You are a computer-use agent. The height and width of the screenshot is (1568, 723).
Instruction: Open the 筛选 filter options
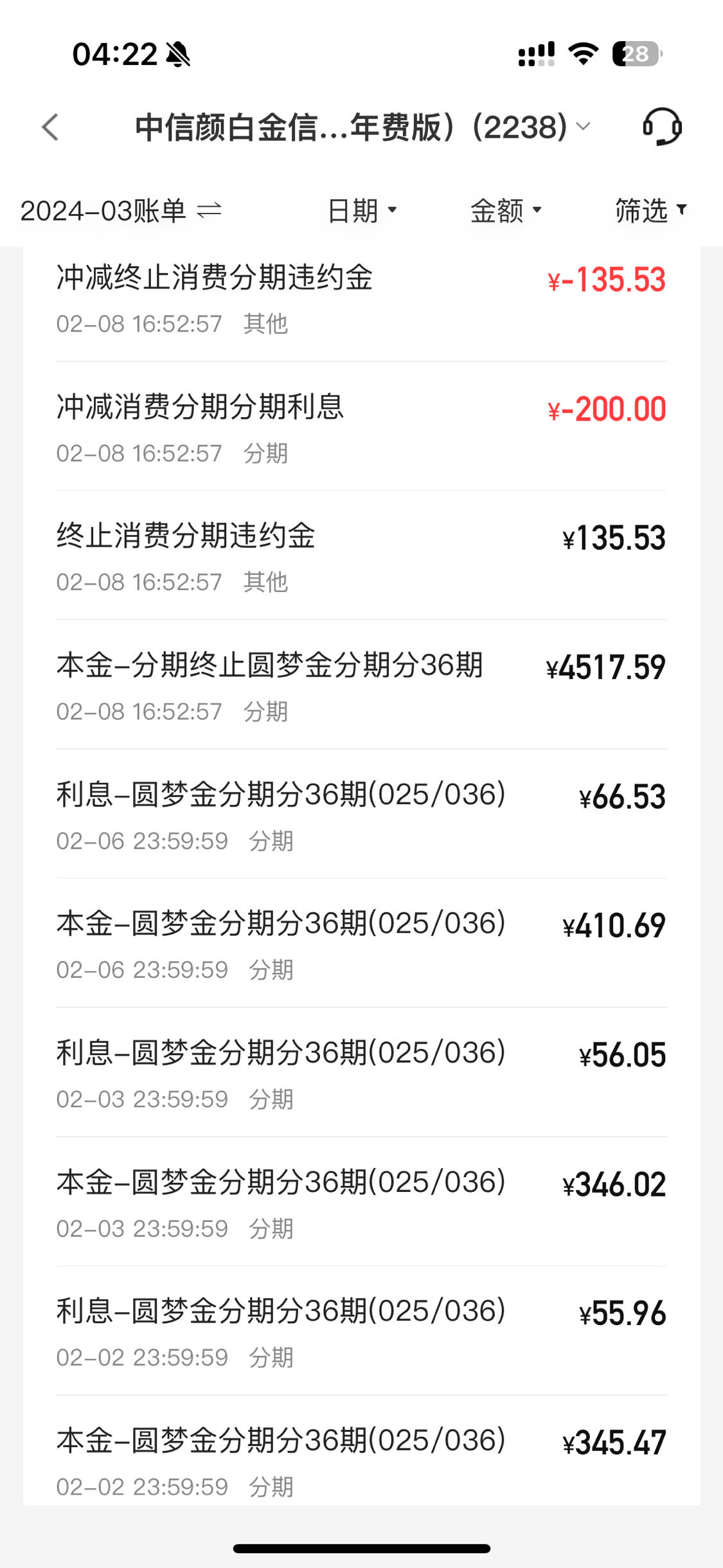tap(651, 210)
